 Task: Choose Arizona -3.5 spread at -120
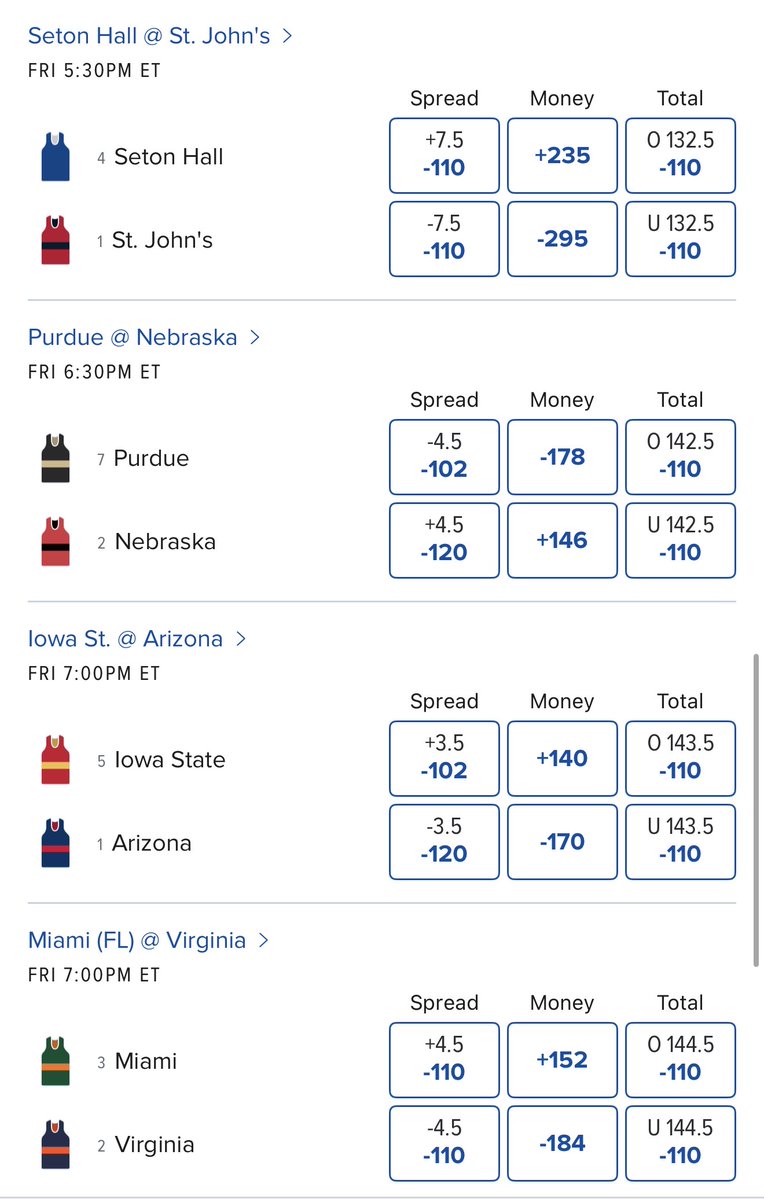click(443, 842)
